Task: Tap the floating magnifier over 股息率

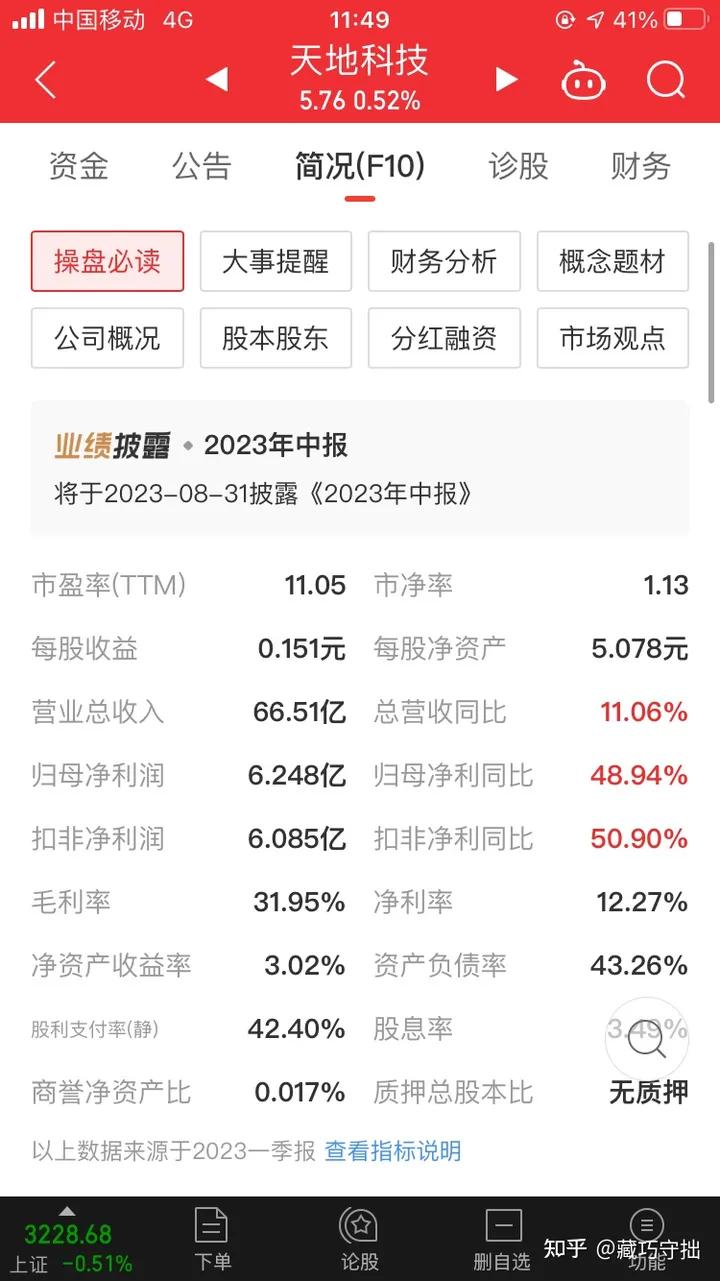Action: tap(647, 1040)
